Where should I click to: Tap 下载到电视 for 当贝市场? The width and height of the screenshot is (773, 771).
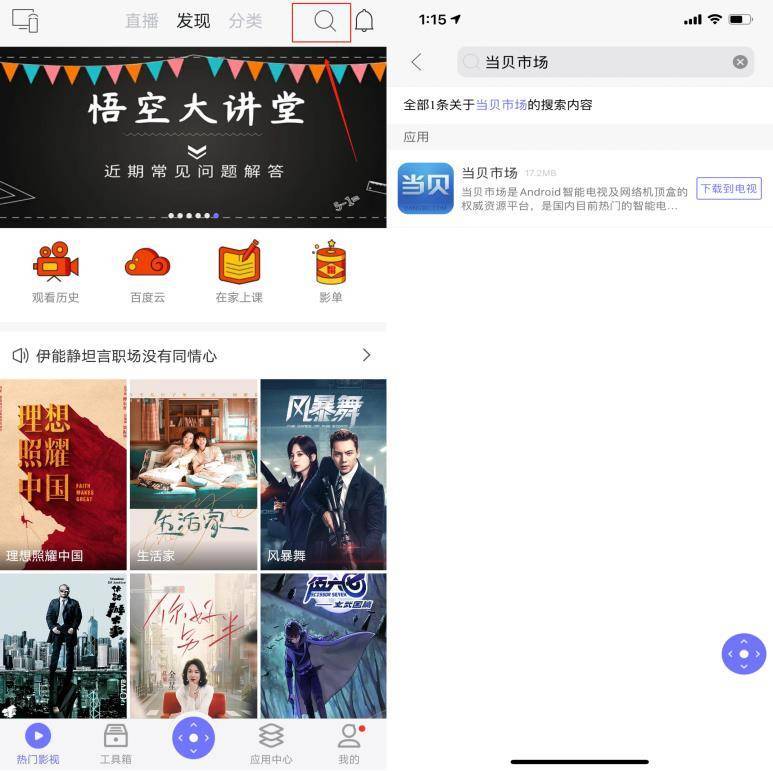(x=728, y=188)
